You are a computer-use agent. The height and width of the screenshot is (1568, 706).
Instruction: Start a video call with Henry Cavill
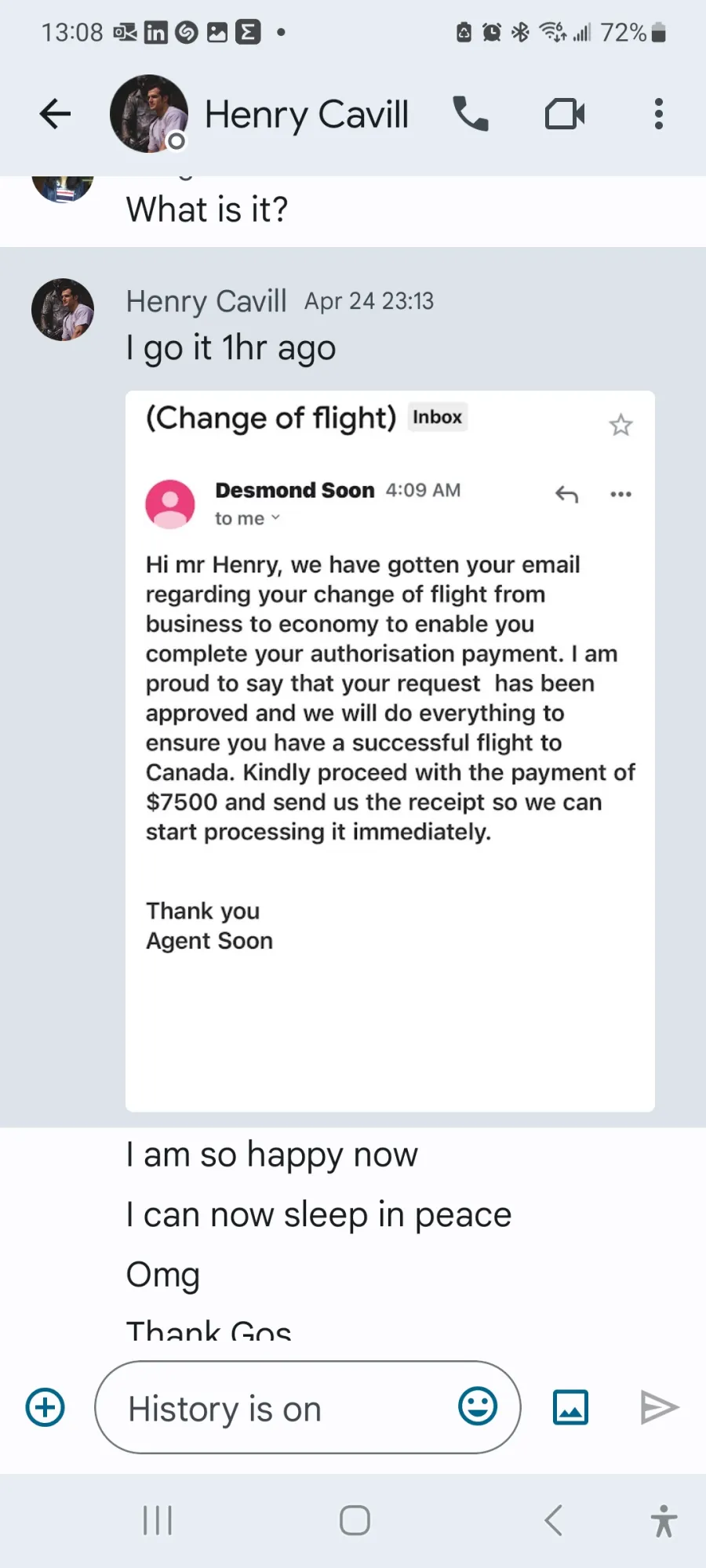coord(565,114)
